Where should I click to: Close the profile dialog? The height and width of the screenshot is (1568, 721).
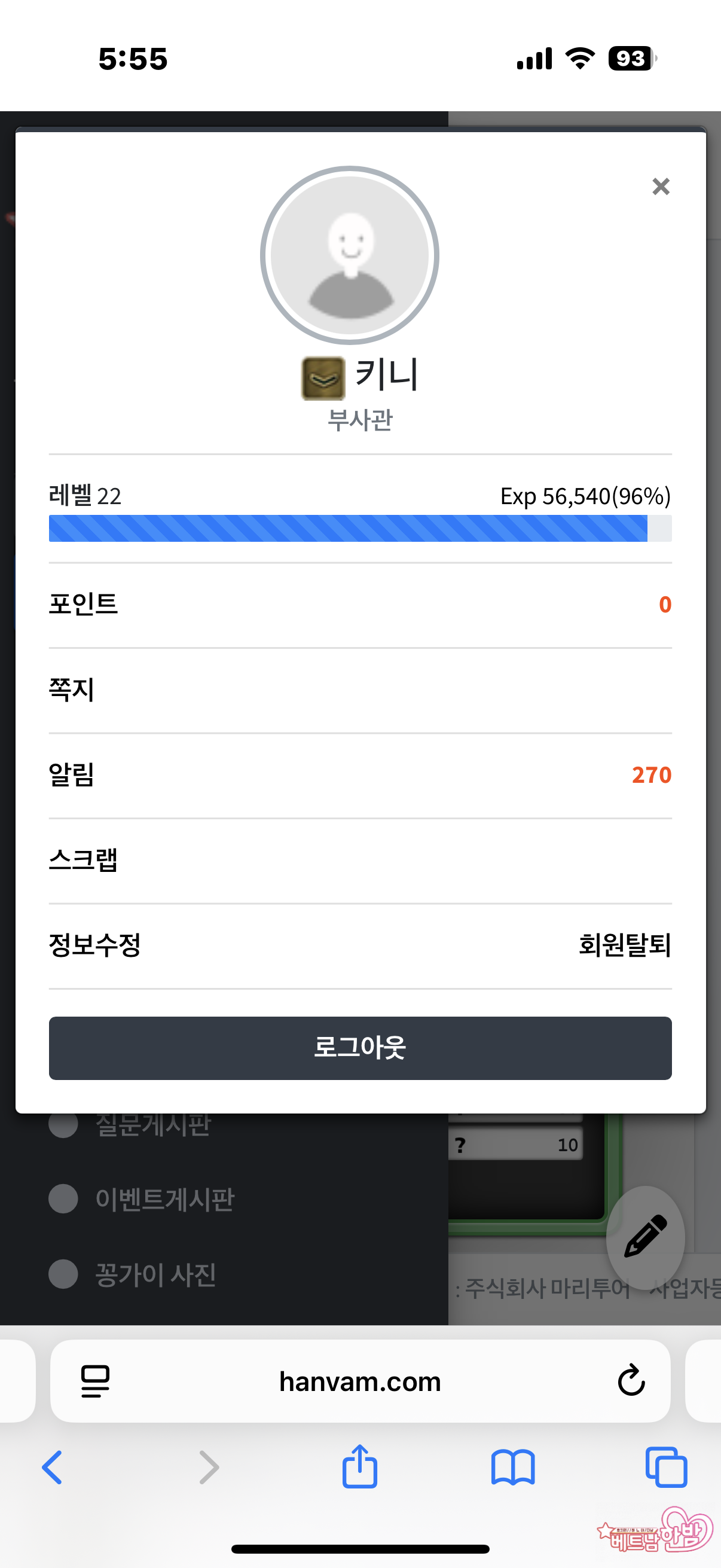point(661,186)
